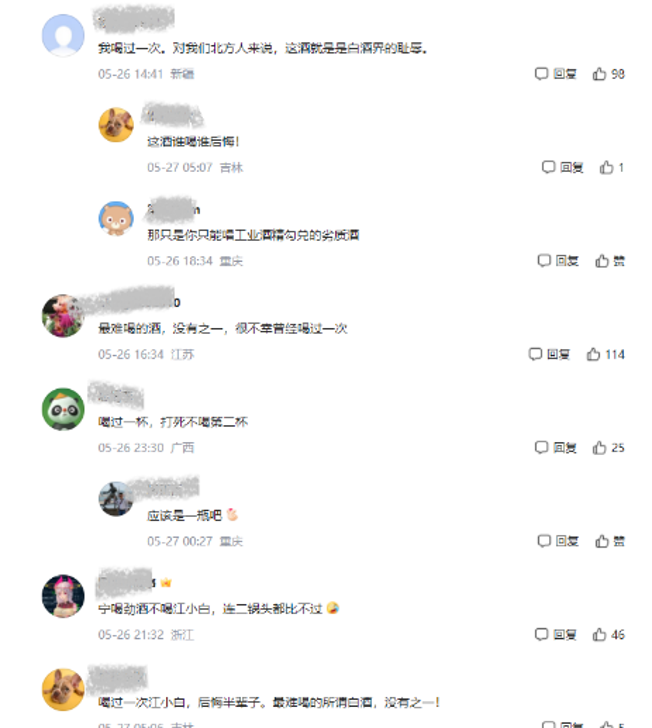Screen dimensions: 652x728
Task: Like the comment with 98 likes
Action: [608, 74]
